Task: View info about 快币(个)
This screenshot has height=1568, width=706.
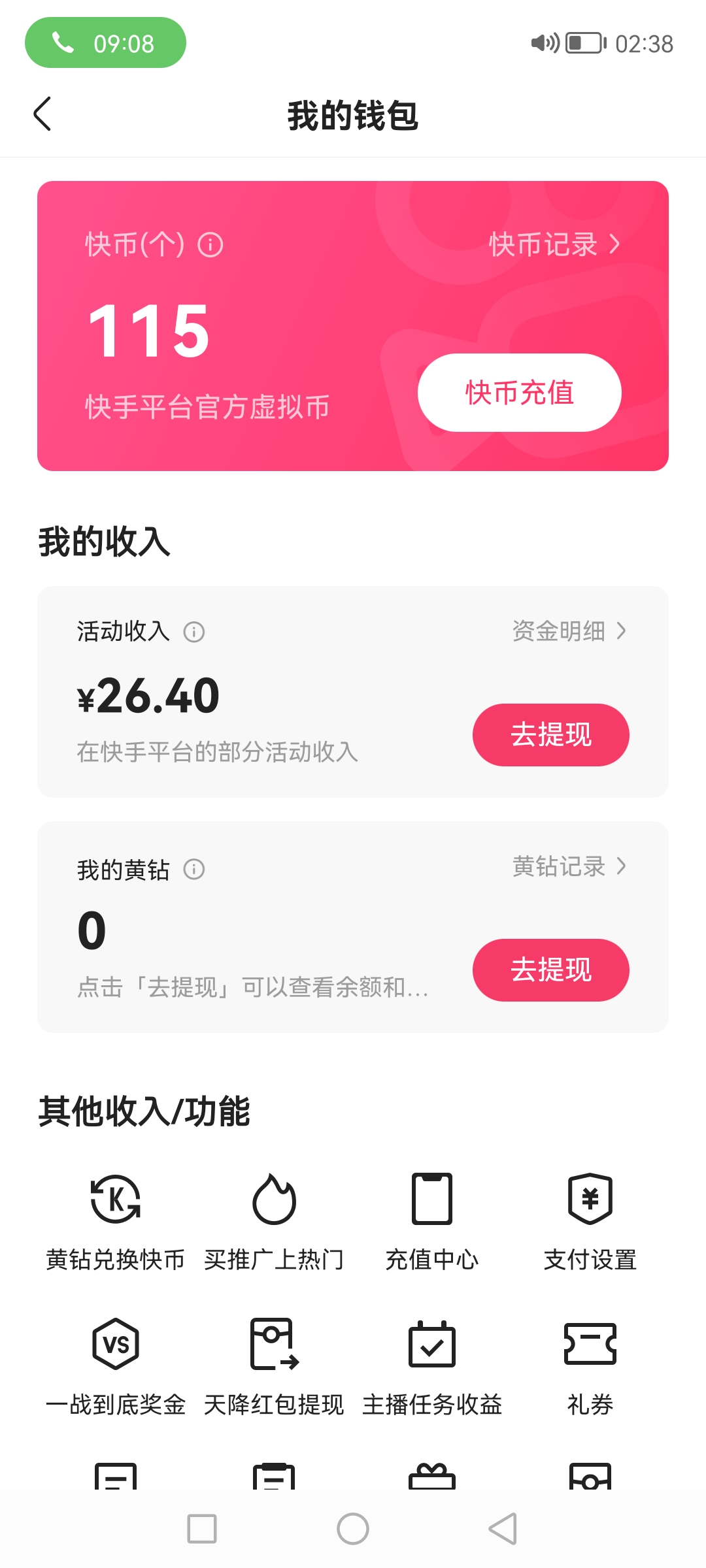Action: (x=210, y=246)
